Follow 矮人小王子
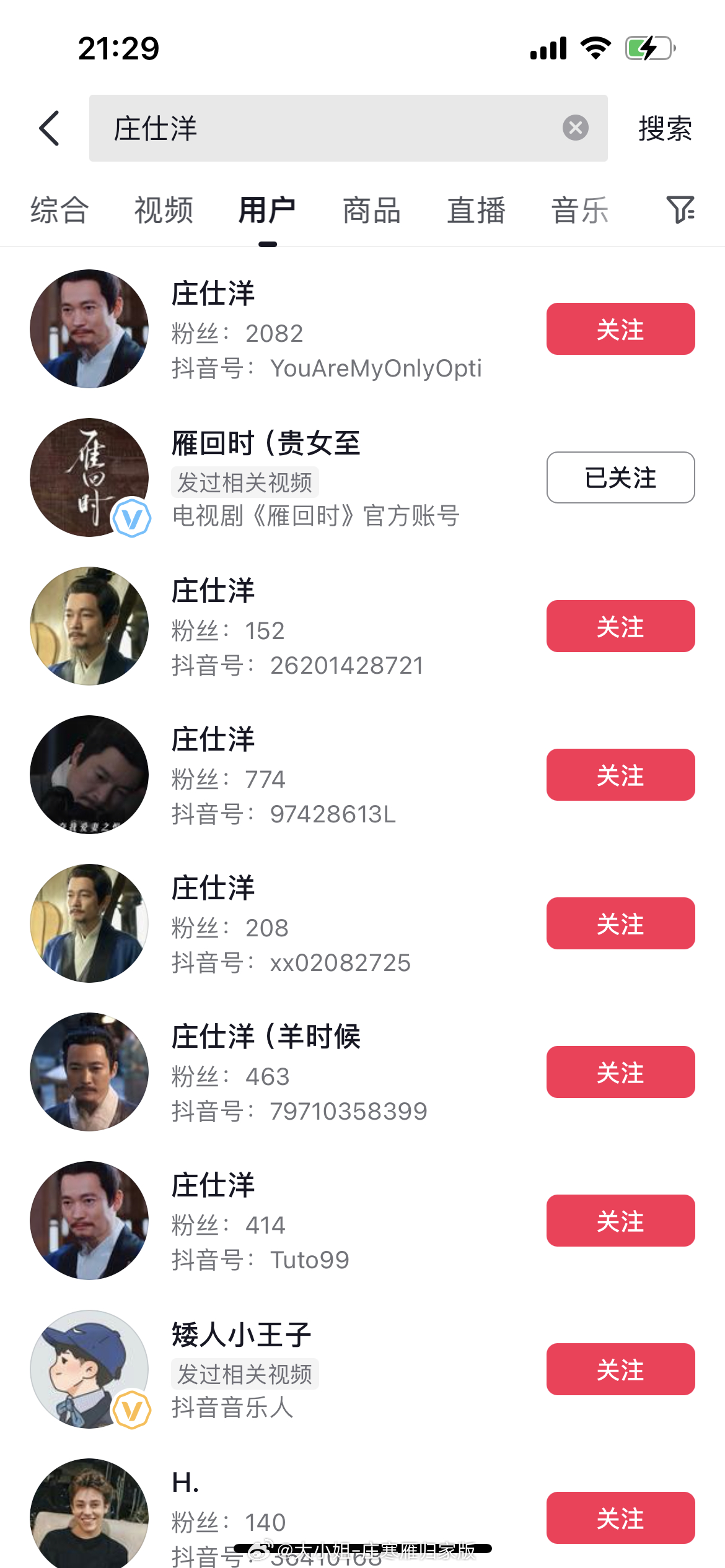This screenshot has height=1568, width=725. pos(620,1369)
